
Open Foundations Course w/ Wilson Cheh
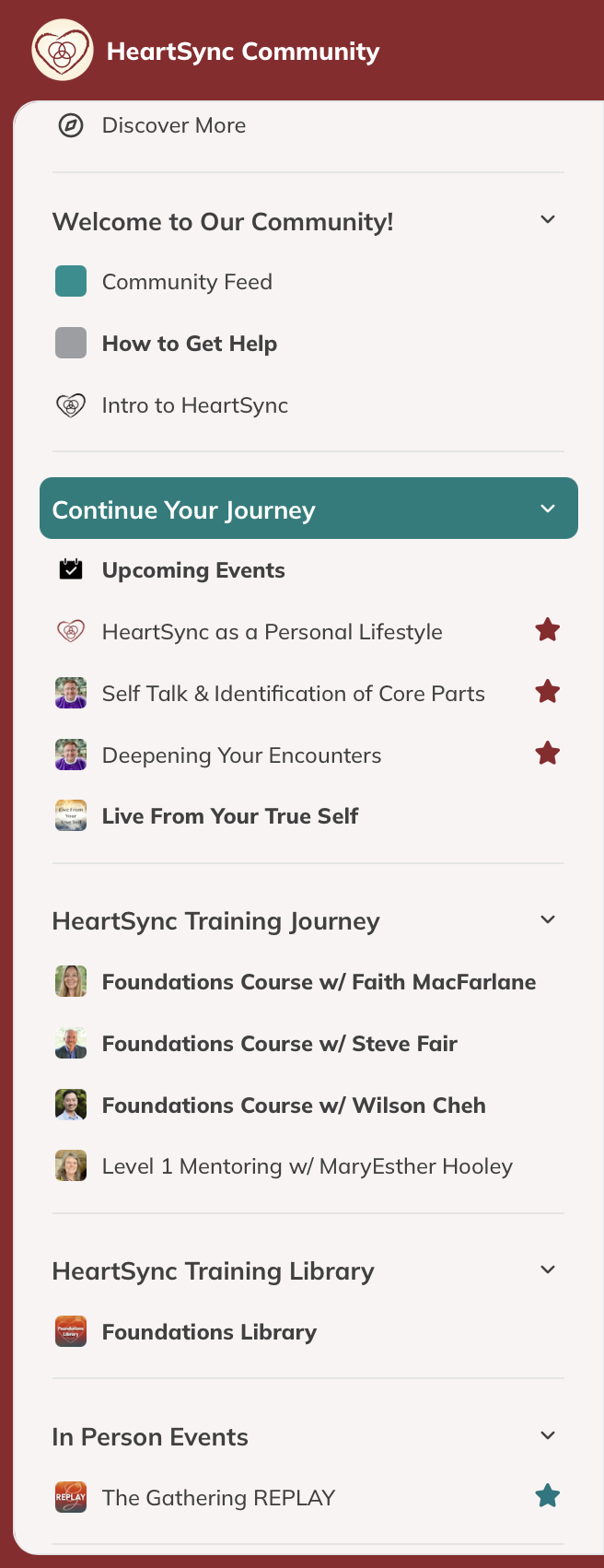point(293,1106)
